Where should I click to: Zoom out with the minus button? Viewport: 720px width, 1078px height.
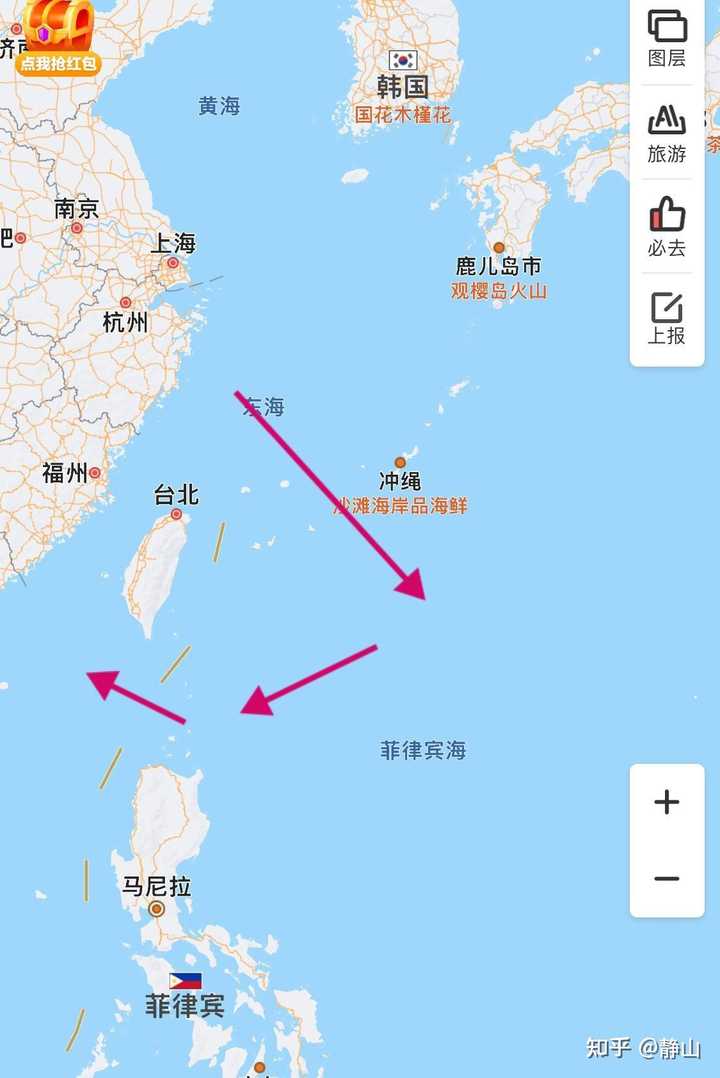667,879
